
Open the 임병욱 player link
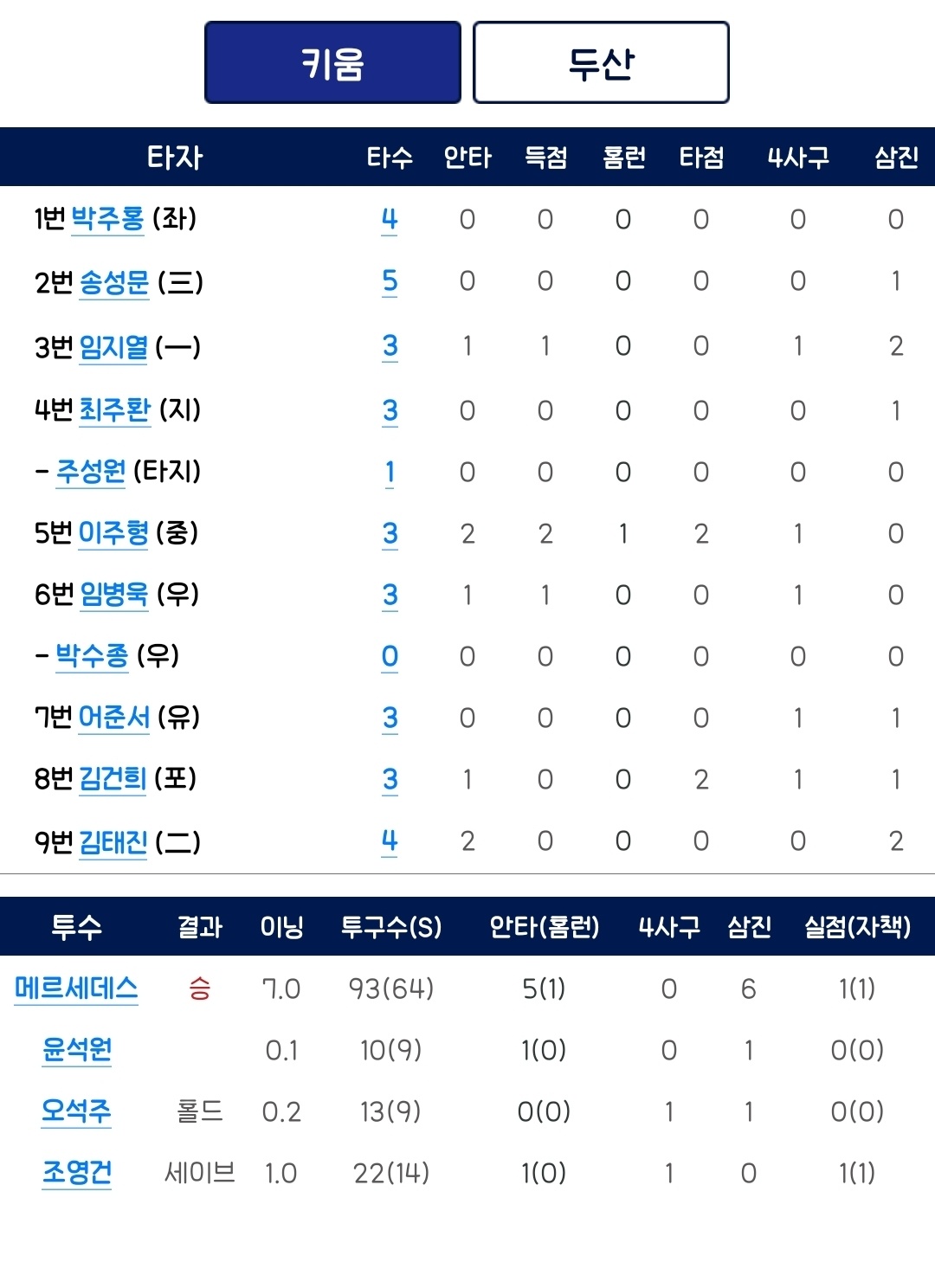pos(113,595)
